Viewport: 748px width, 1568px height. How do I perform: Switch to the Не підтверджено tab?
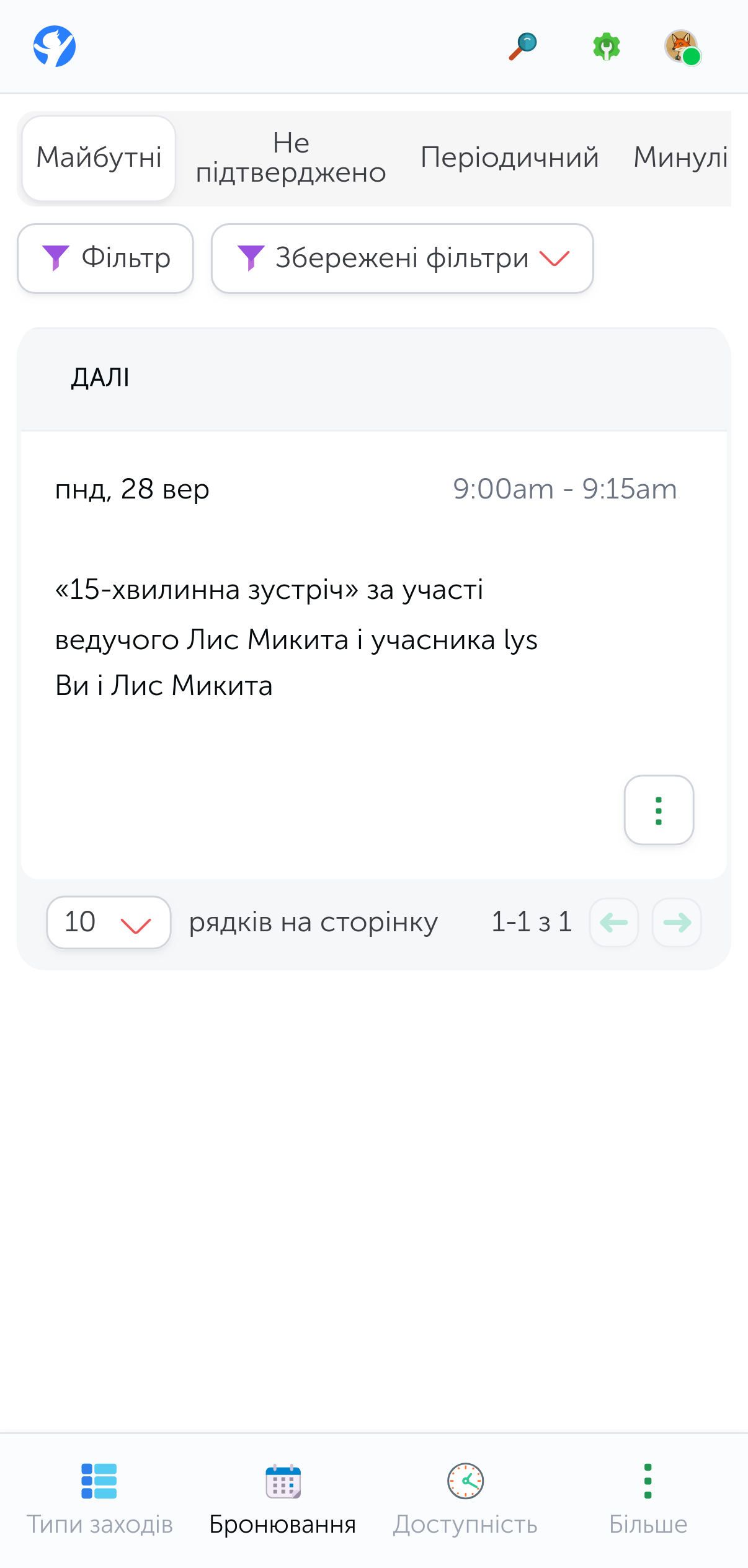coord(291,158)
